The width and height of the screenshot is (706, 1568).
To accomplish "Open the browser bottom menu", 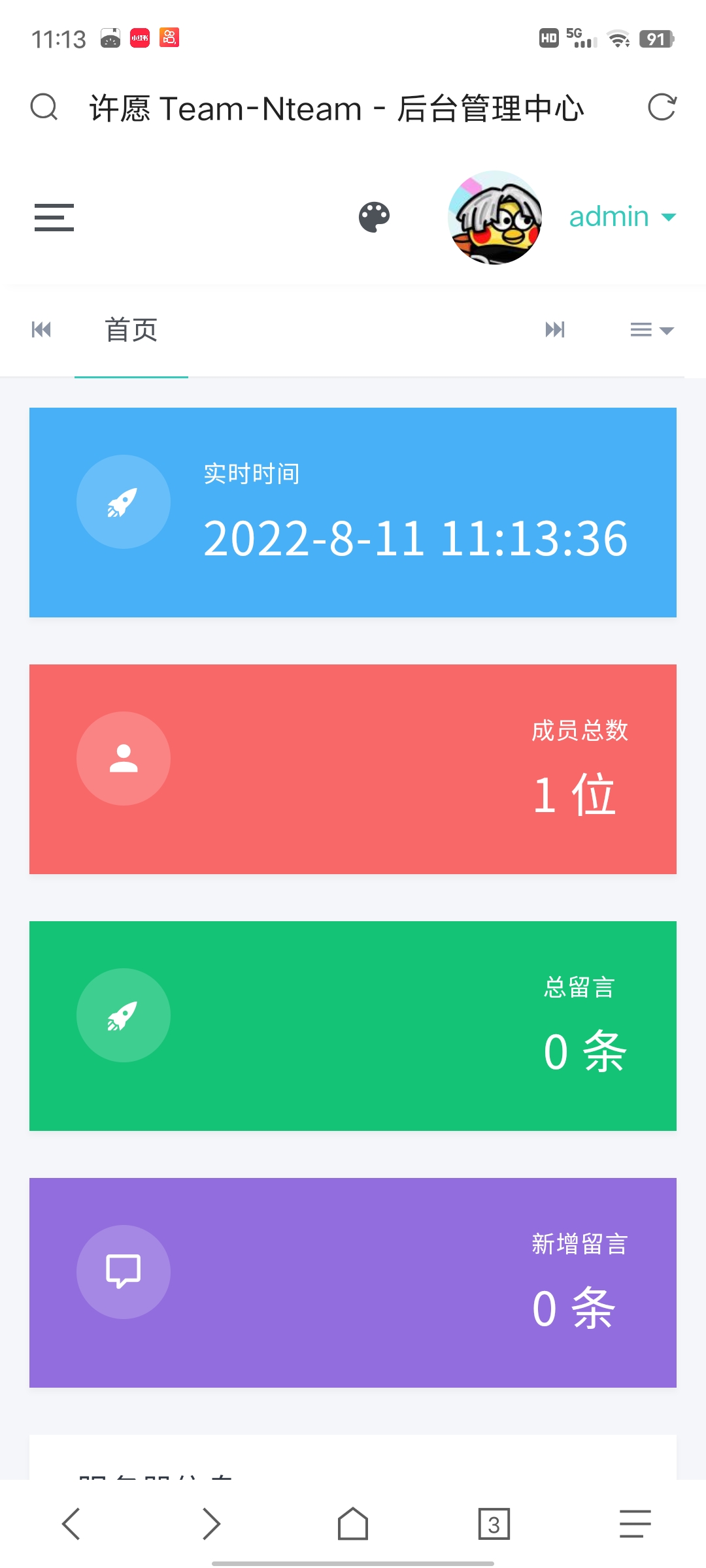I will point(635,1524).
